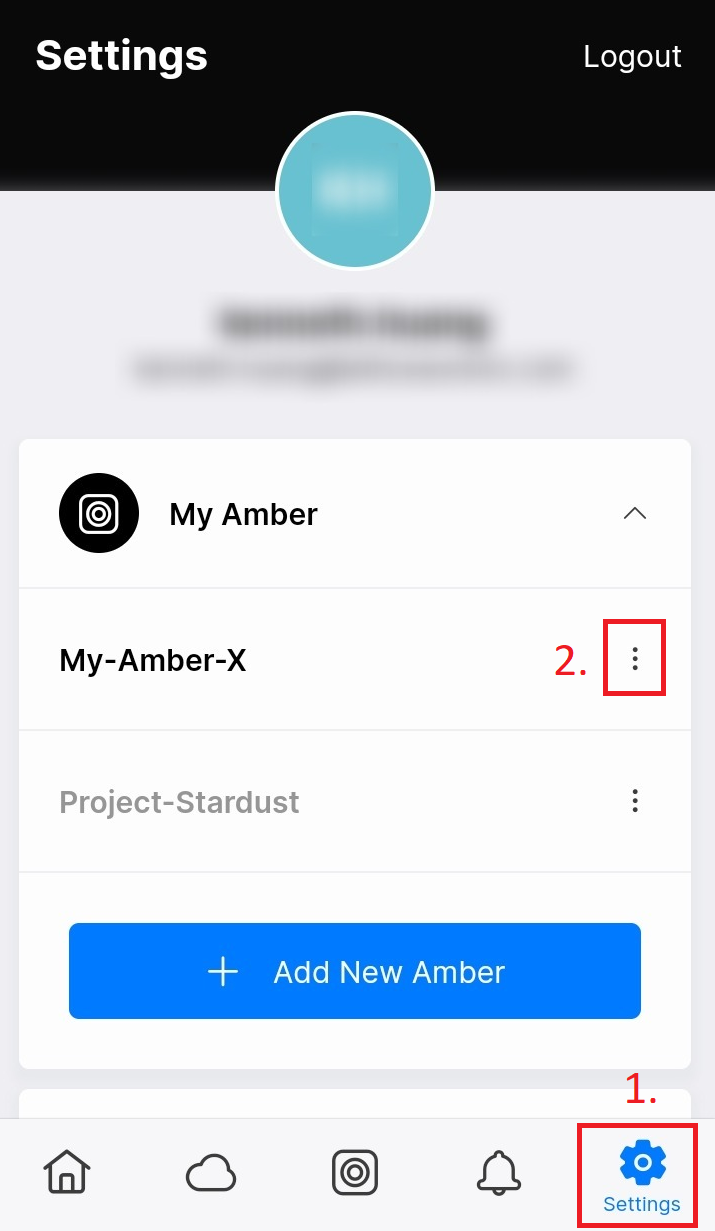
Task: Tap Add New Amber button
Action: point(354,971)
